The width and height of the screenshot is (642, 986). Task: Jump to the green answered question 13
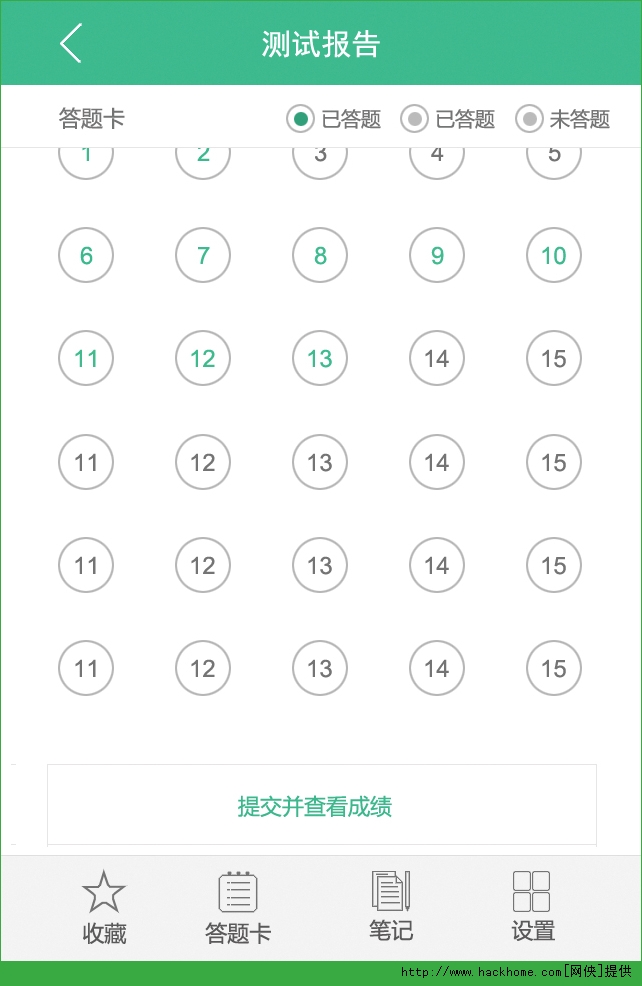click(x=320, y=358)
